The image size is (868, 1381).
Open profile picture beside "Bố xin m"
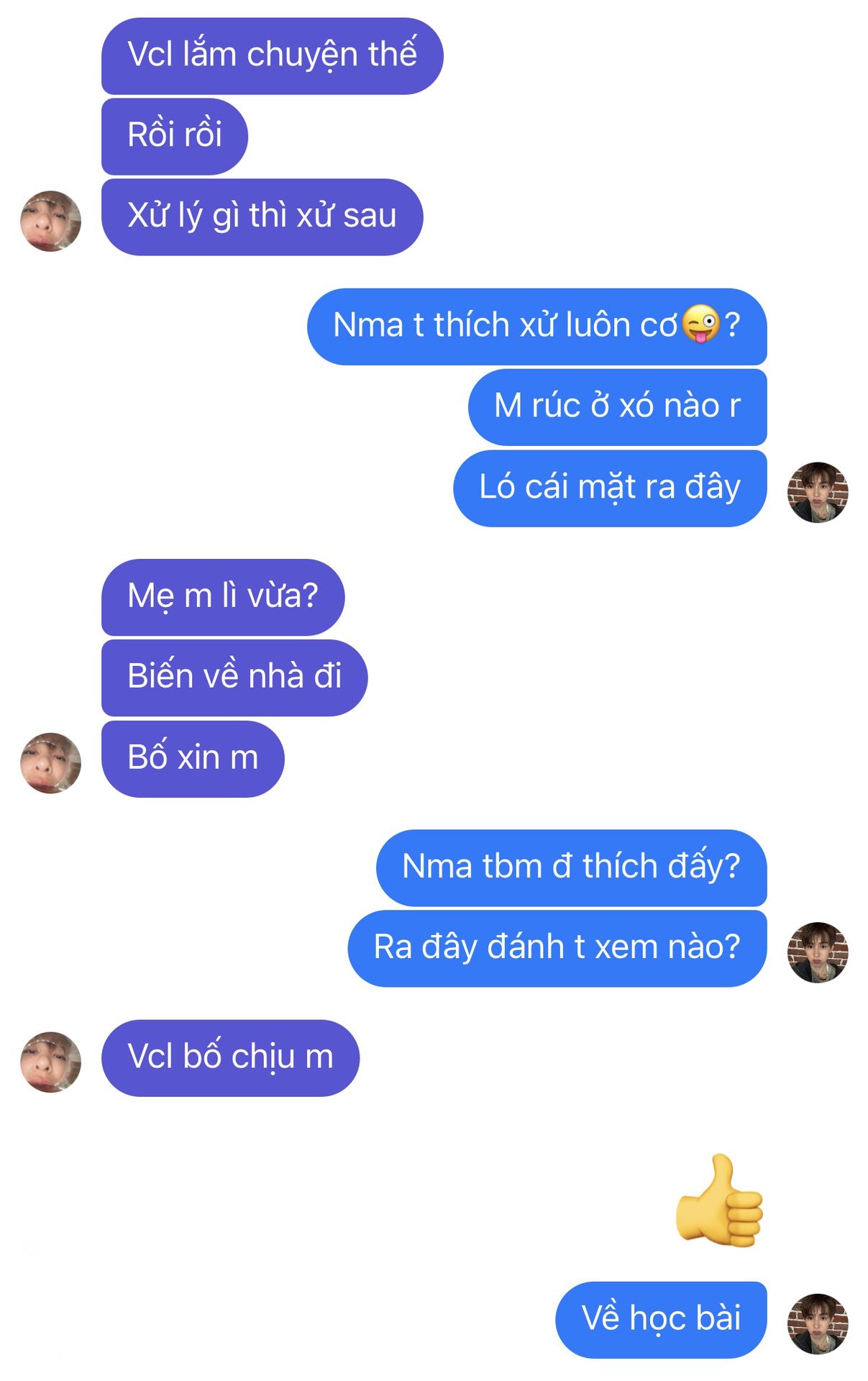point(50,762)
